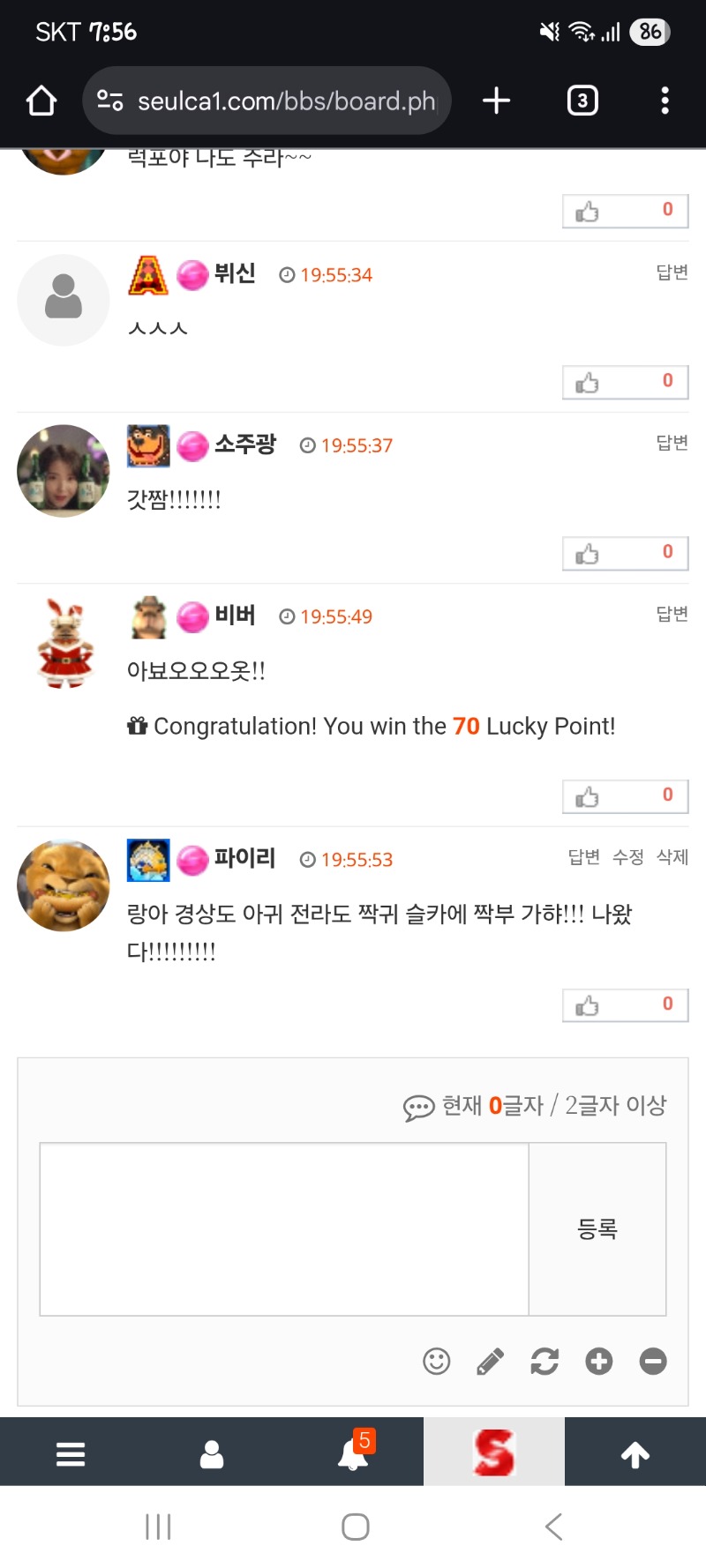This screenshot has height=1568, width=706.
Task: Submit the comment with 등록
Action: [x=597, y=1228]
